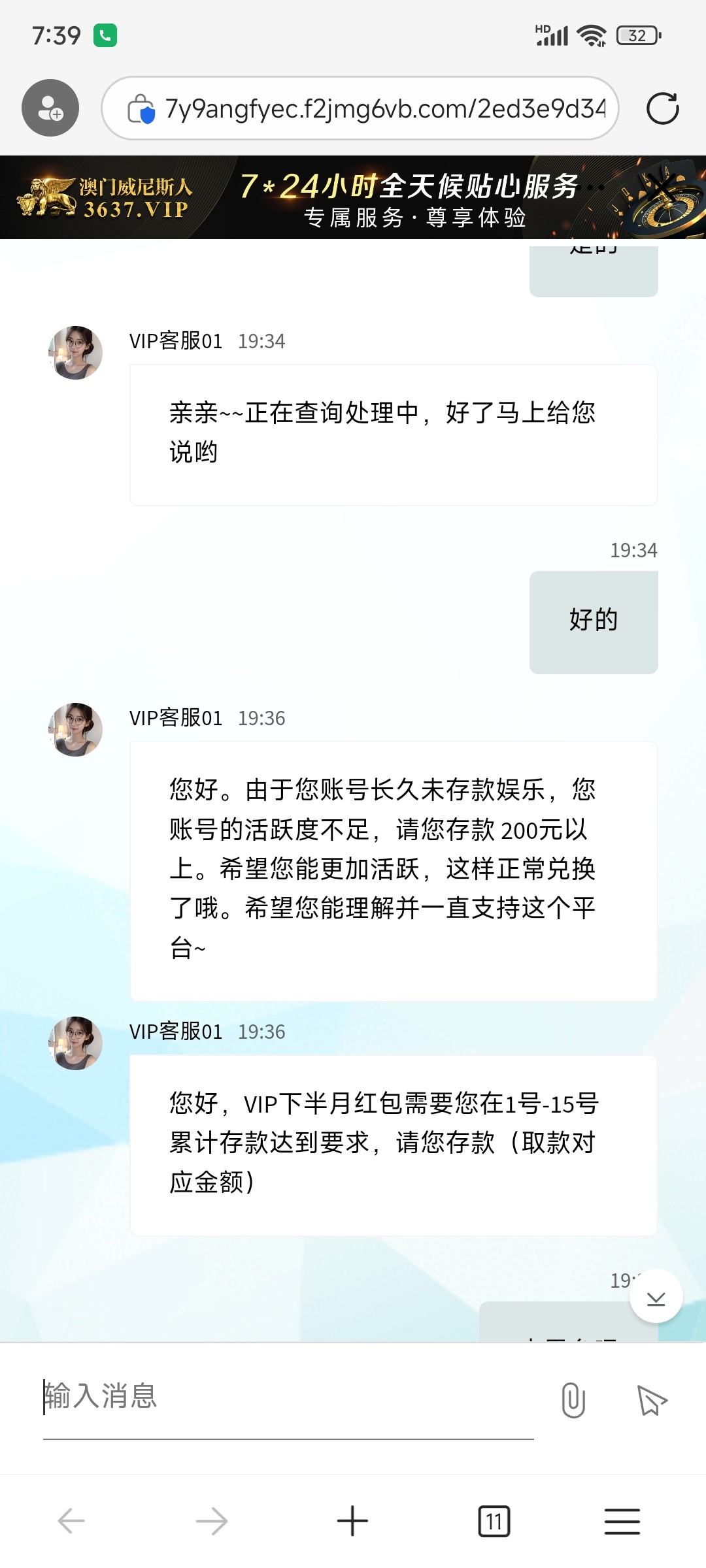Open a new browser tab

pos(352,1521)
